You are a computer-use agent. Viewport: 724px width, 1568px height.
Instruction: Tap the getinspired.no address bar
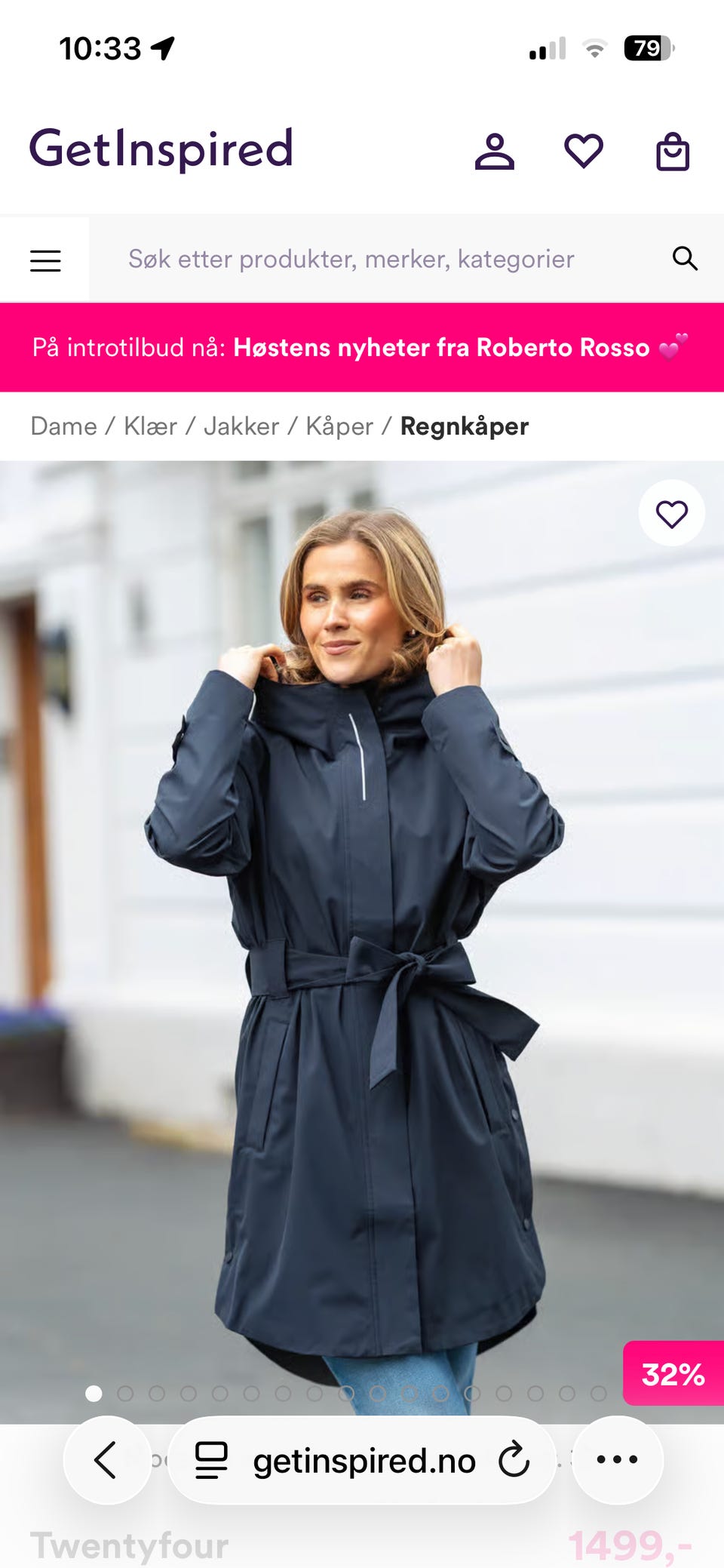tap(364, 1461)
